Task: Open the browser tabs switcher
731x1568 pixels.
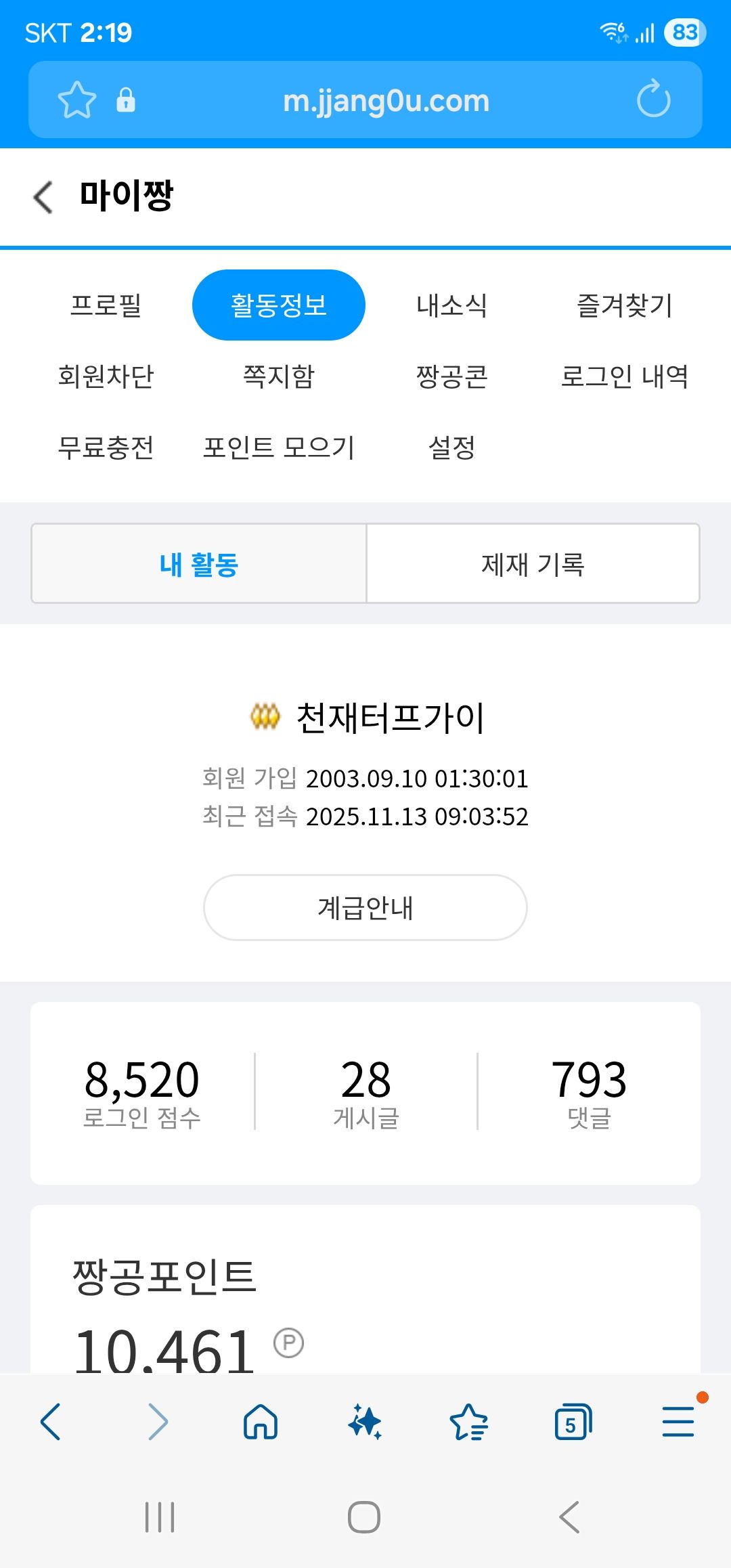Action: tap(573, 1422)
